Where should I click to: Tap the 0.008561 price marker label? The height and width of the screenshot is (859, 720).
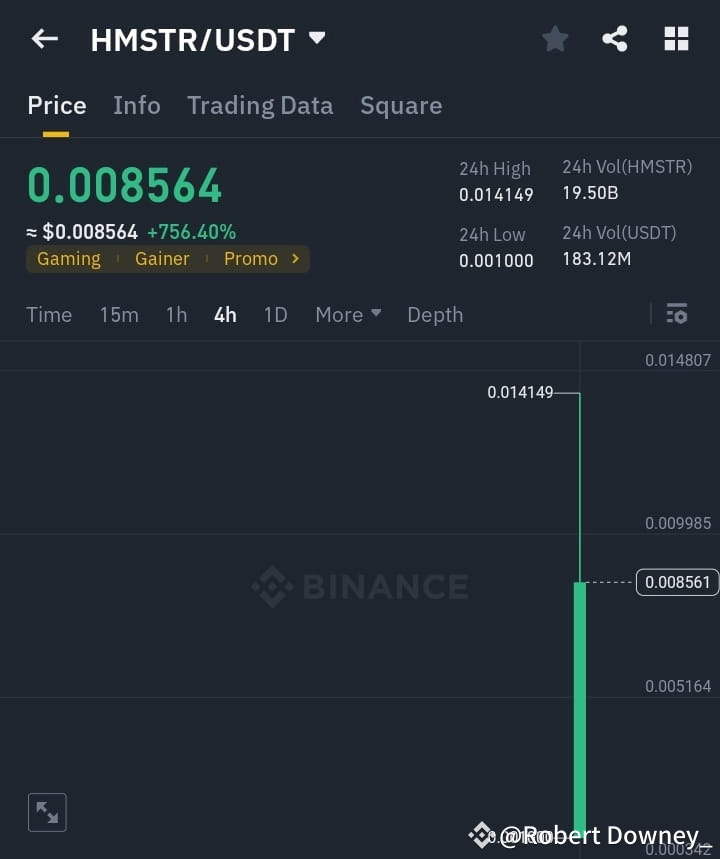pyautogui.click(x=677, y=582)
